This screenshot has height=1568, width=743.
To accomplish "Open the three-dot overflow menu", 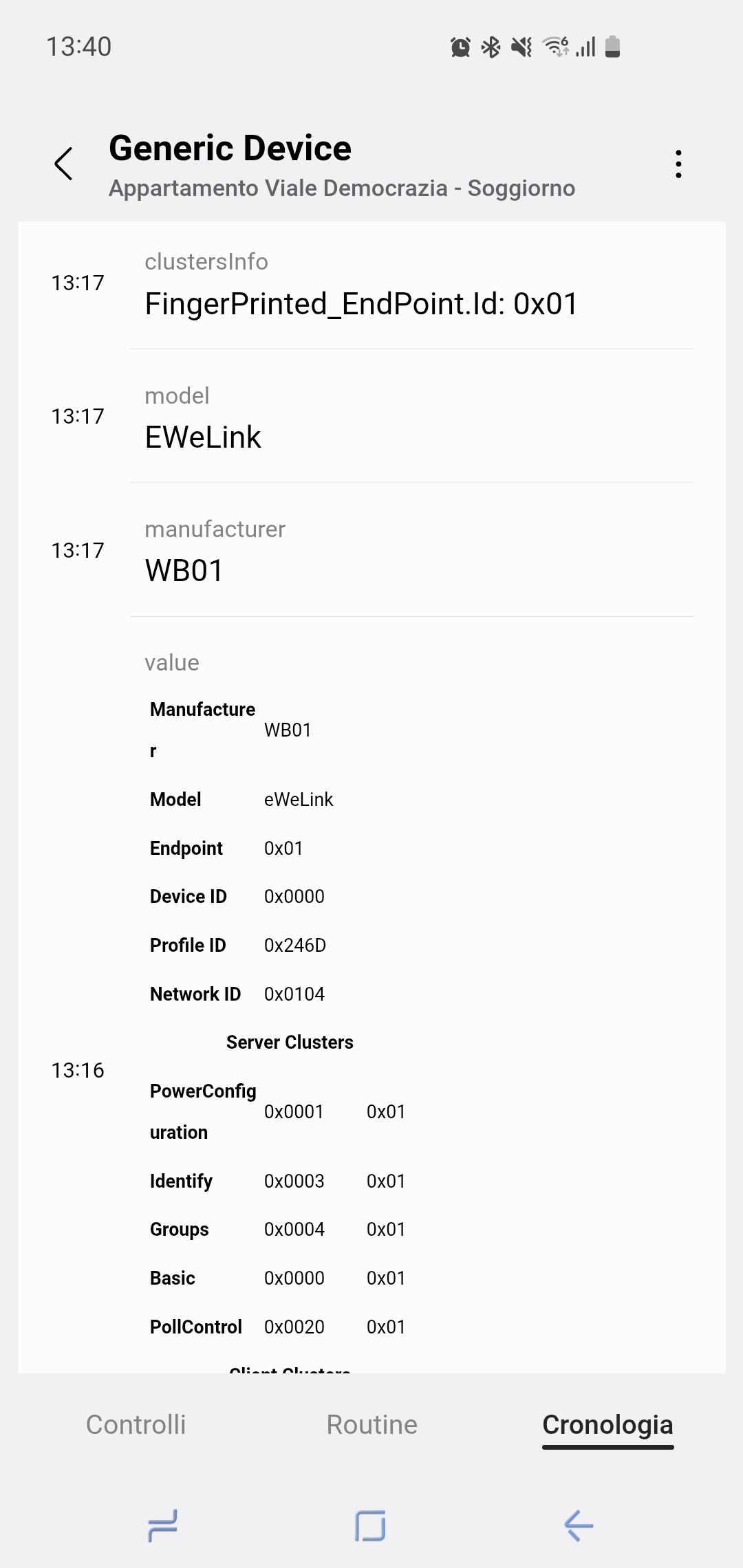I will tap(678, 164).
